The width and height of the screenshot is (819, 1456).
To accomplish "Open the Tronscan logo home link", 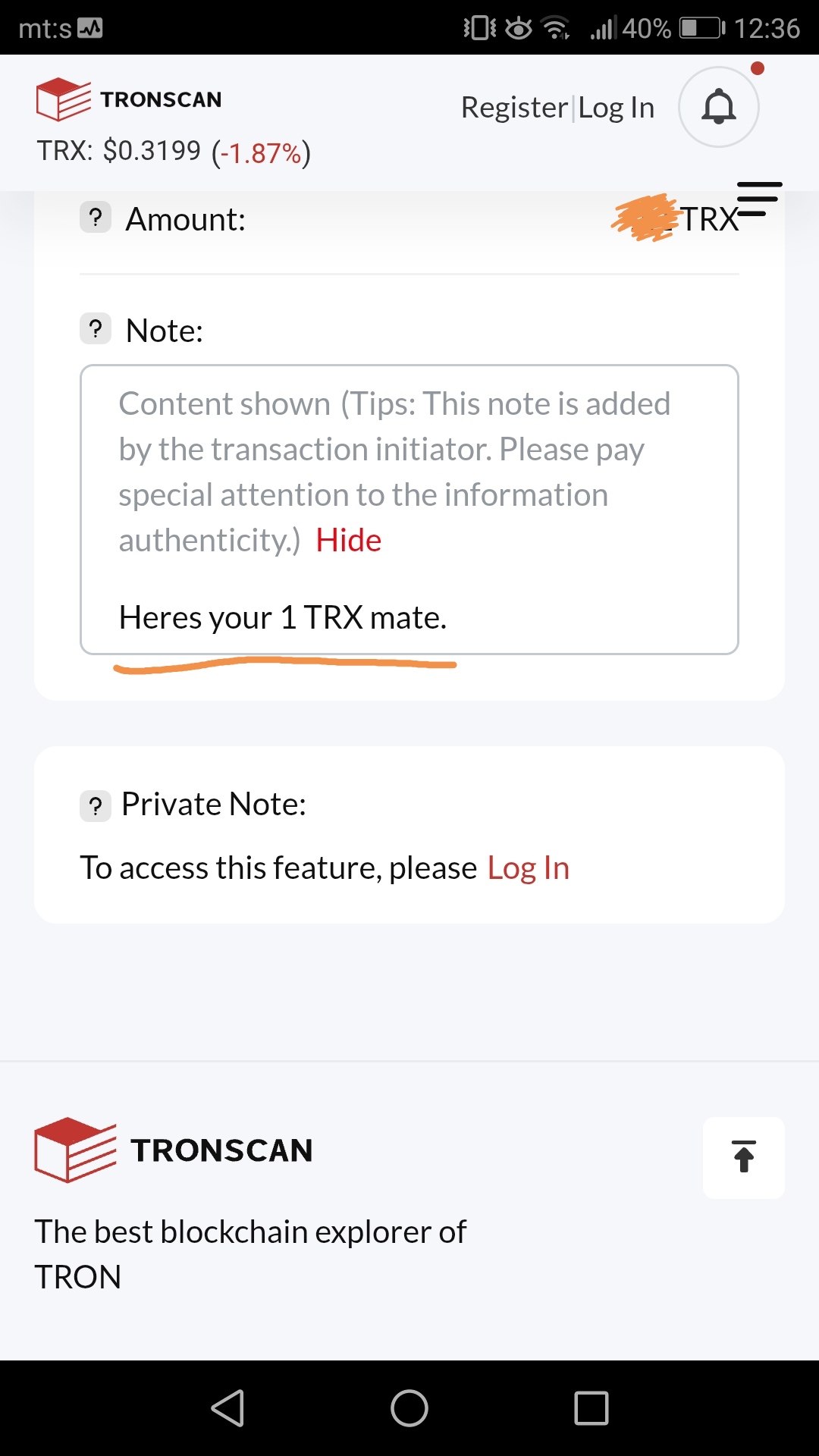I will tap(129, 99).
